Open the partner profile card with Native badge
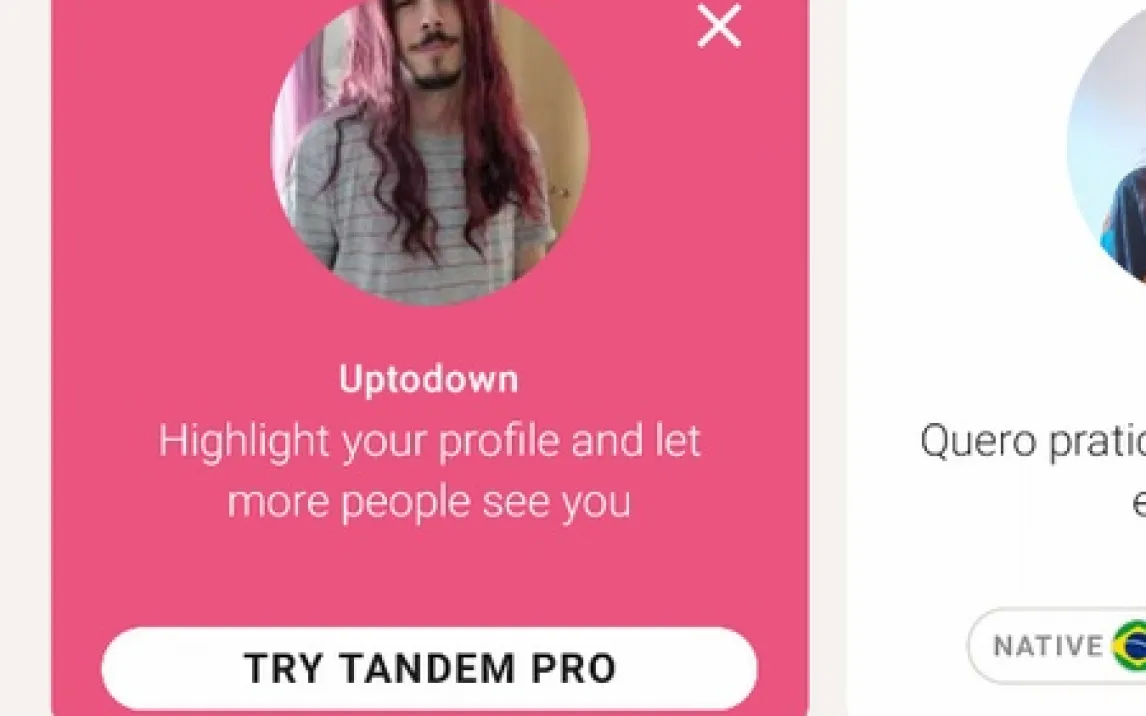 pyautogui.click(x=1040, y=440)
